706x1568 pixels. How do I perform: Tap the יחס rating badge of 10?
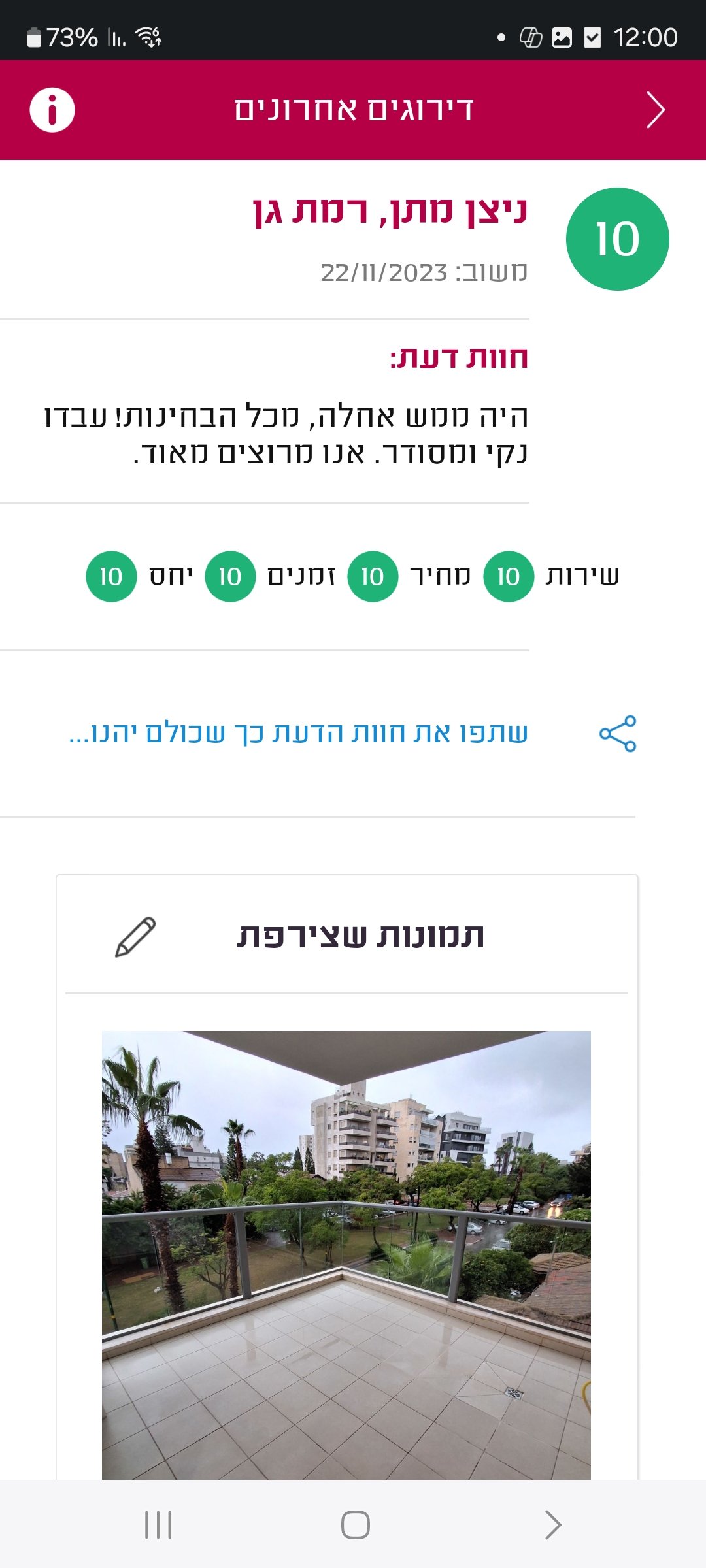(x=110, y=577)
